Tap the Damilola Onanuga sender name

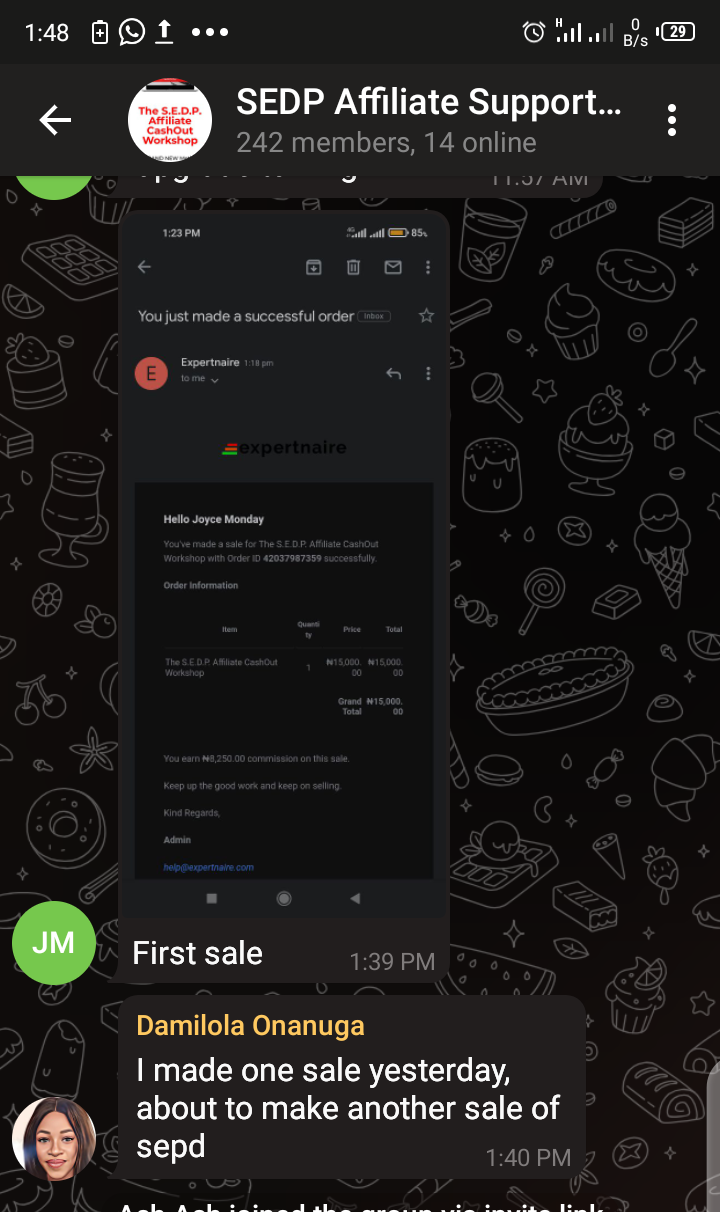coord(250,1025)
